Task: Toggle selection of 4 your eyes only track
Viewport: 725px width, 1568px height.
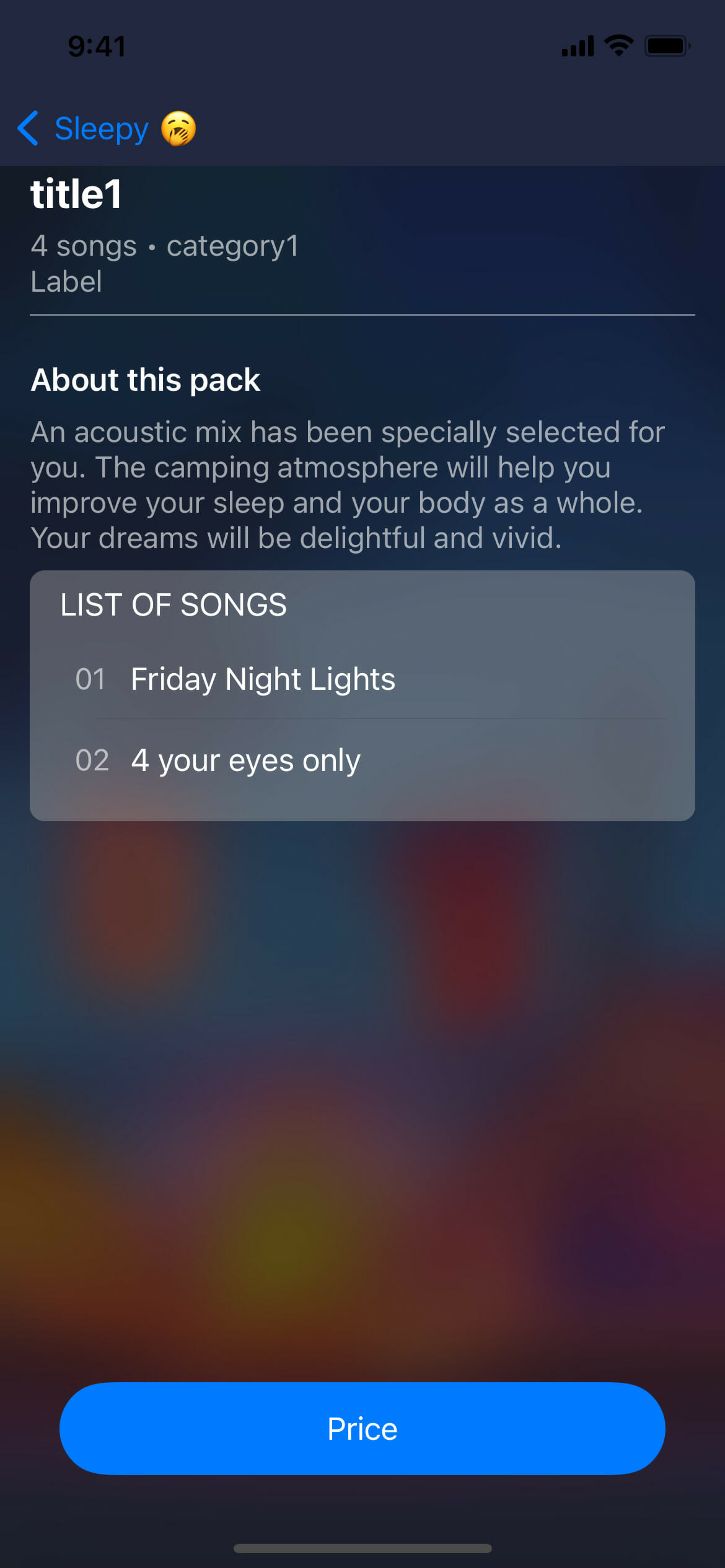Action: 245,760
